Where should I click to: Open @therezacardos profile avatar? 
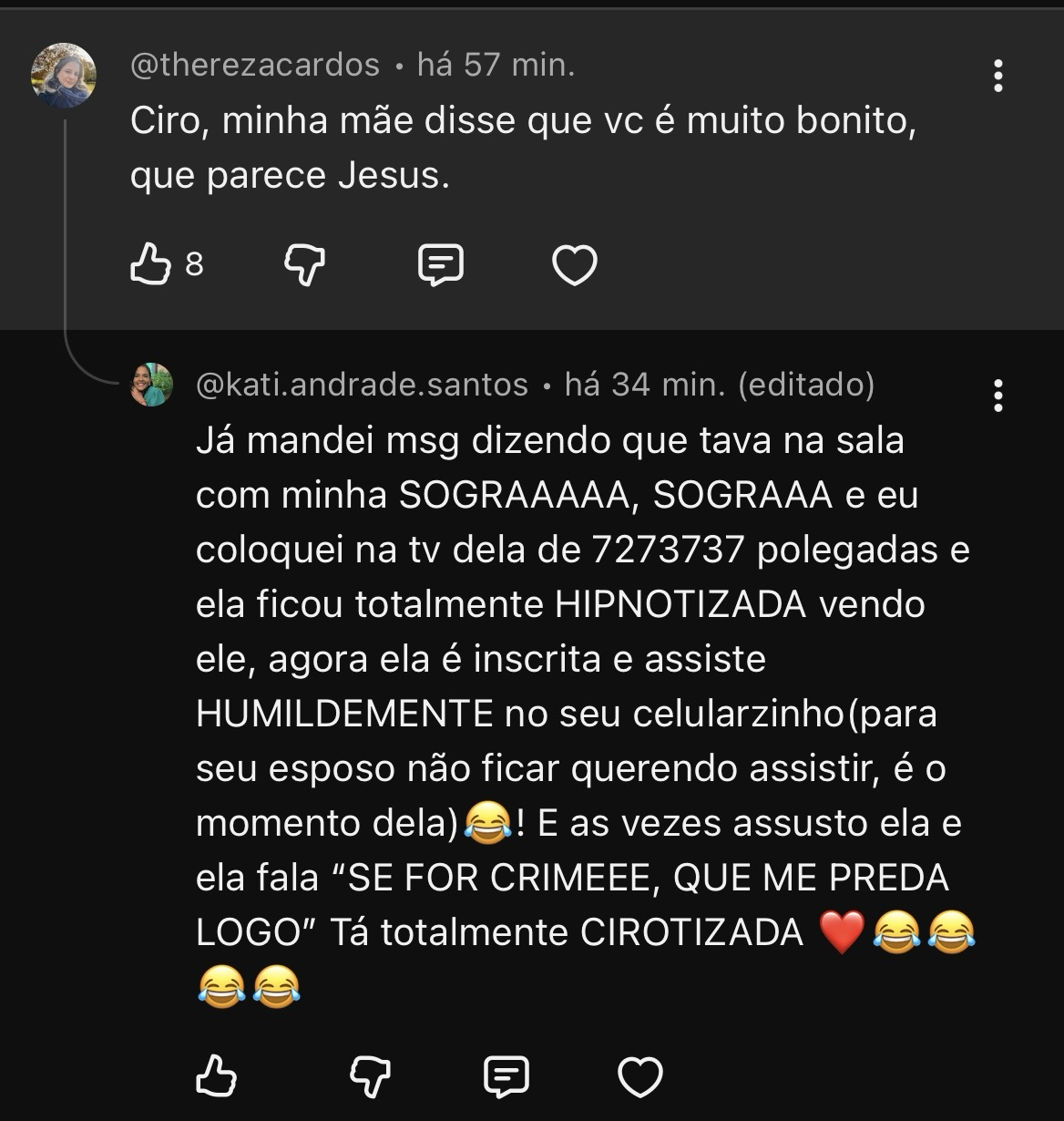pyautogui.click(x=64, y=76)
